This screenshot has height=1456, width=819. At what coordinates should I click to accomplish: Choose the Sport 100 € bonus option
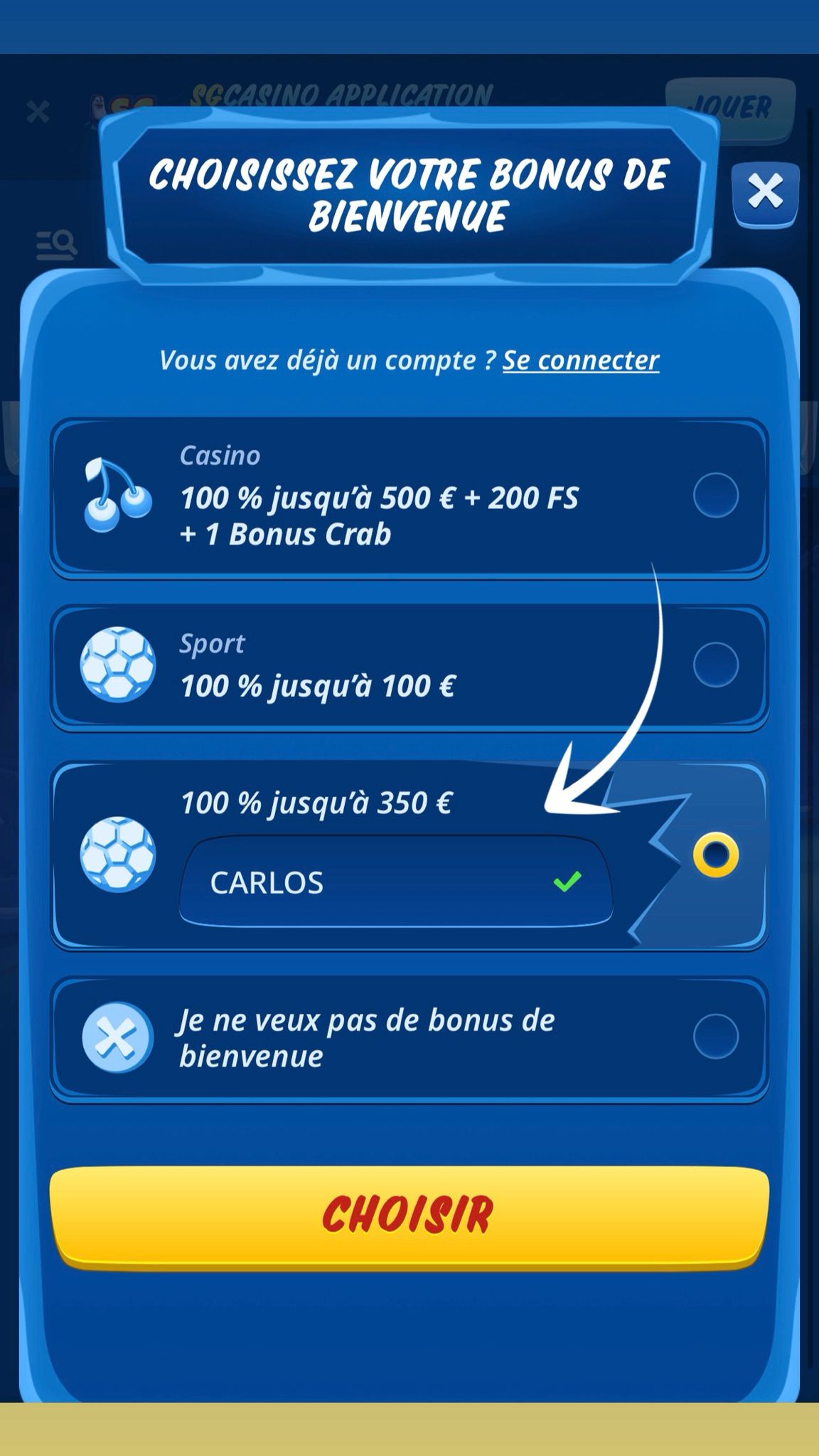(715, 665)
